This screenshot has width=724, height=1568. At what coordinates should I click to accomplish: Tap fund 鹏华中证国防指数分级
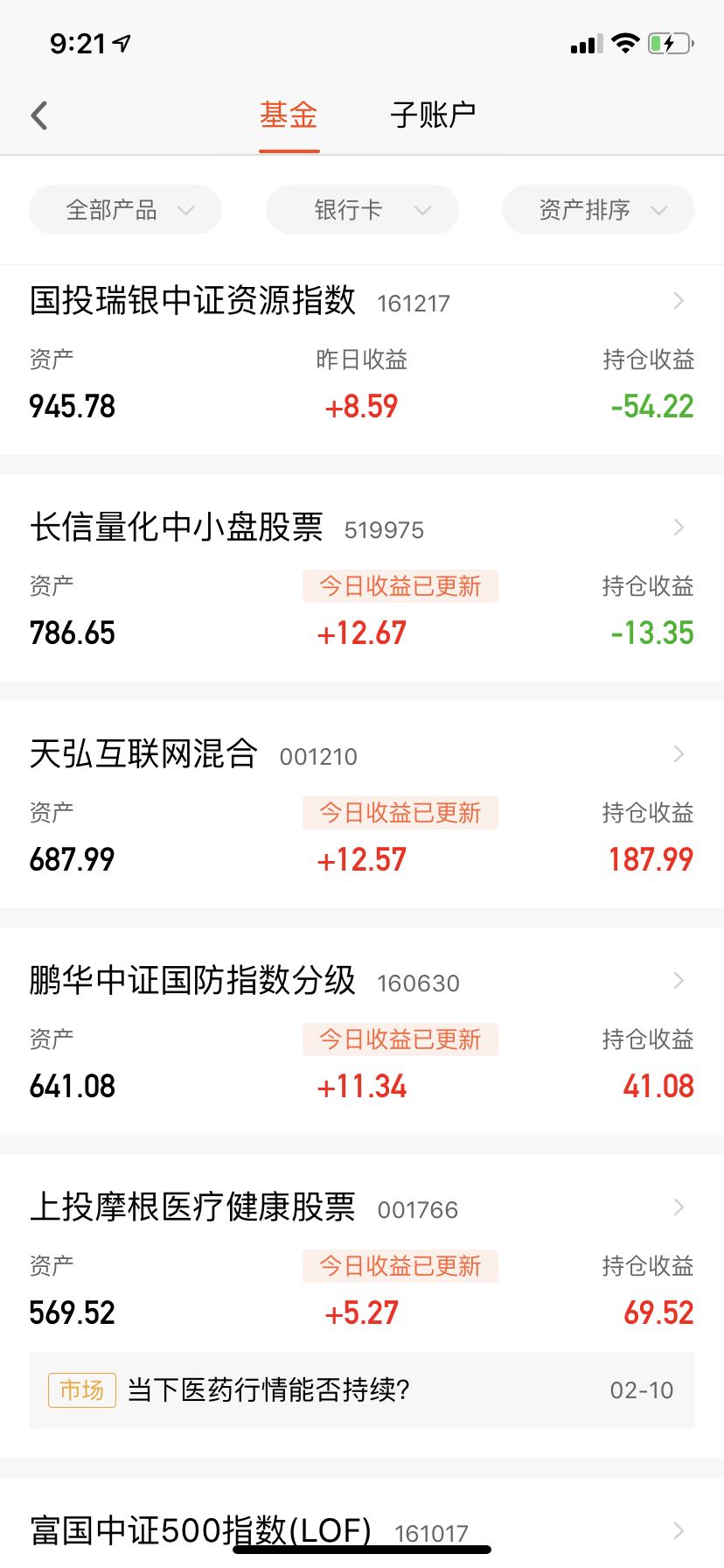[x=362, y=1032]
